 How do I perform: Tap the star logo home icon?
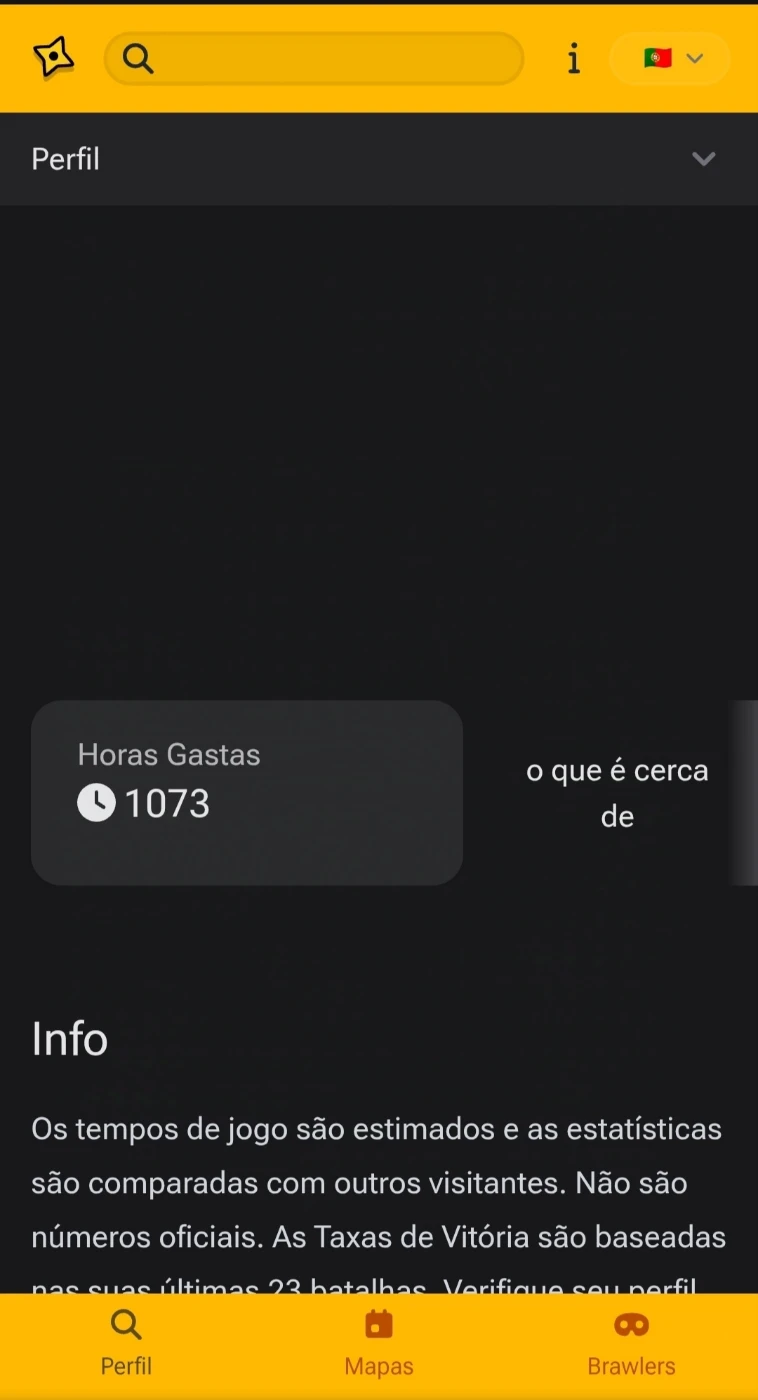pos(53,58)
